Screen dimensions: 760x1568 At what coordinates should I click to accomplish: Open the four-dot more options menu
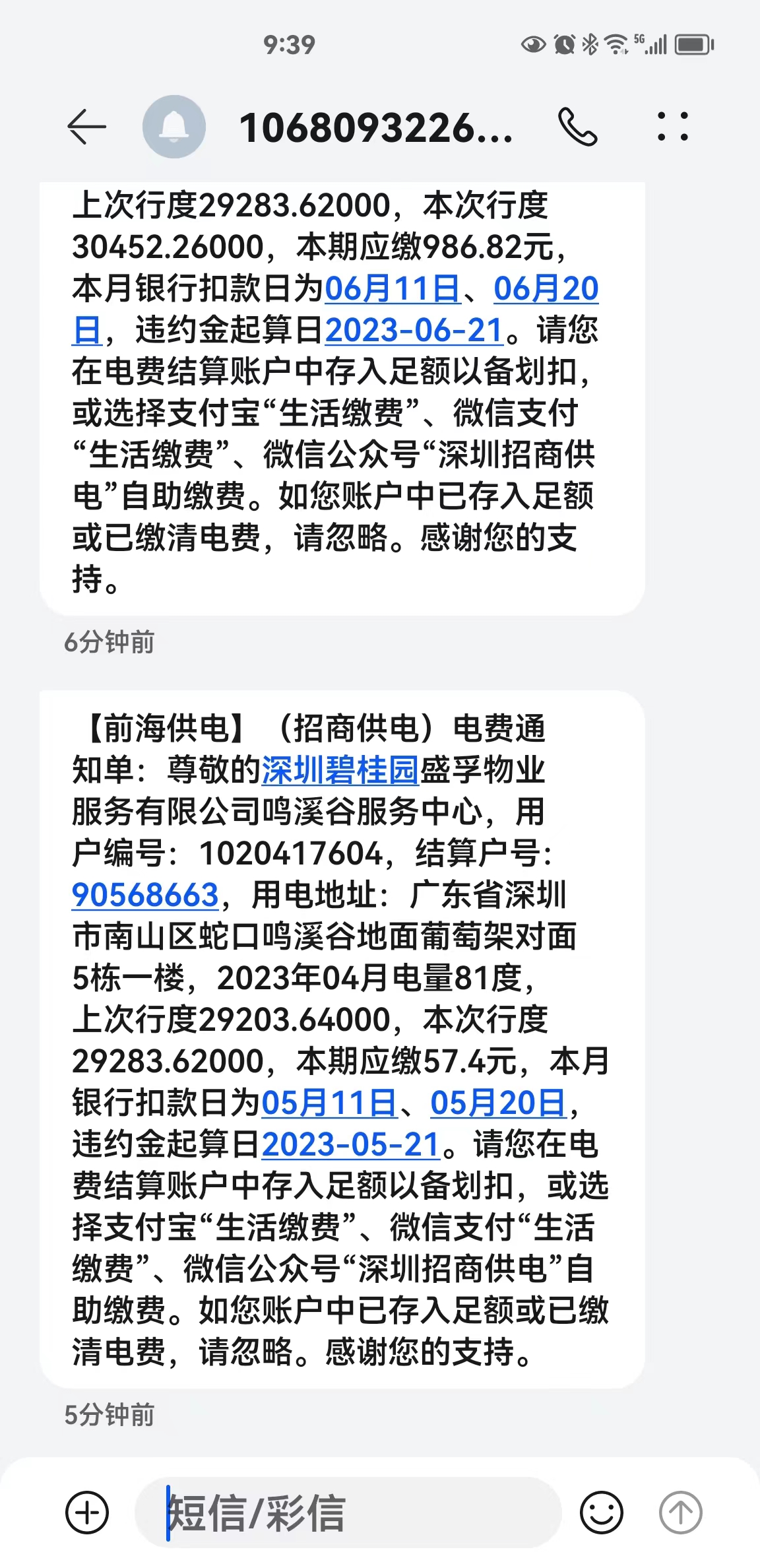[672, 127]
